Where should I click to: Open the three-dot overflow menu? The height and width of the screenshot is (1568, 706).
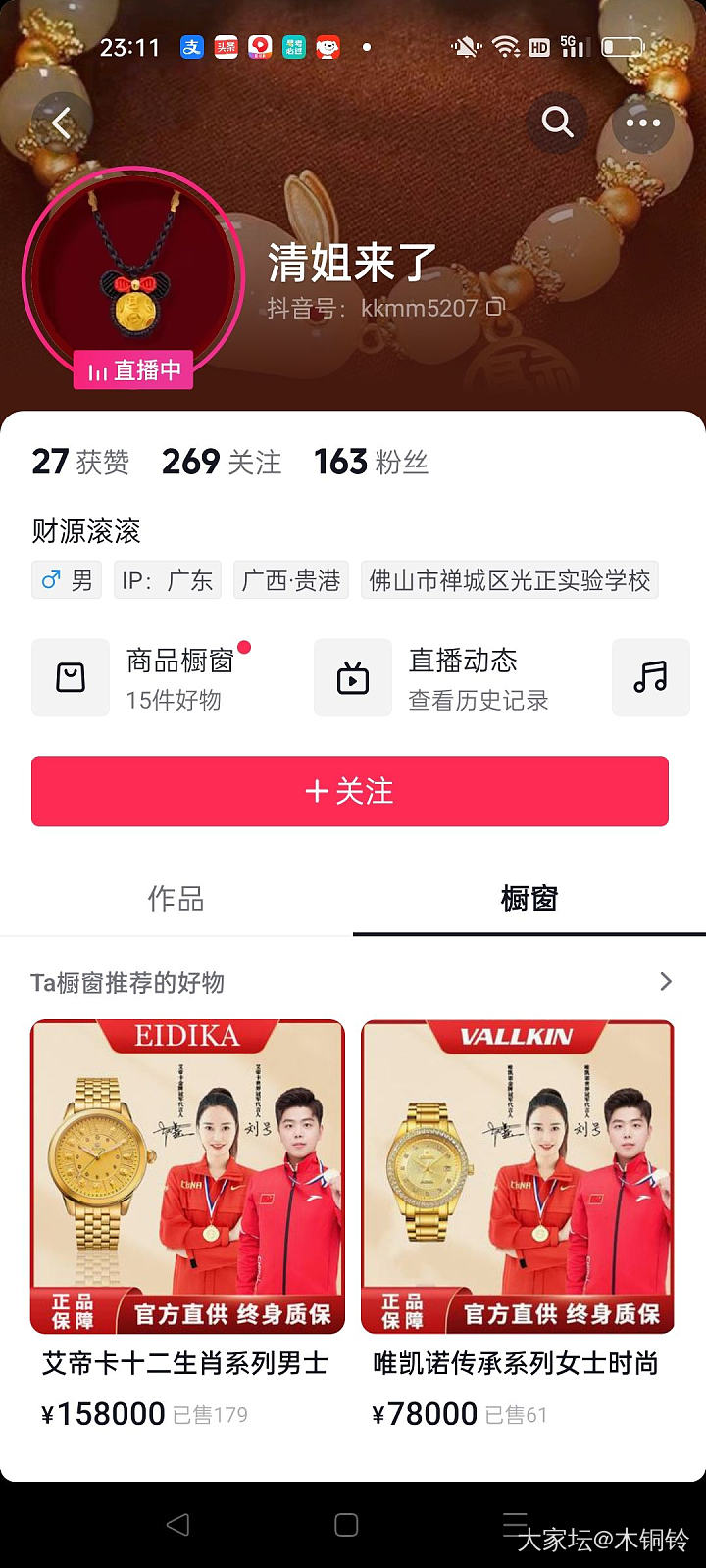point(642,122)
